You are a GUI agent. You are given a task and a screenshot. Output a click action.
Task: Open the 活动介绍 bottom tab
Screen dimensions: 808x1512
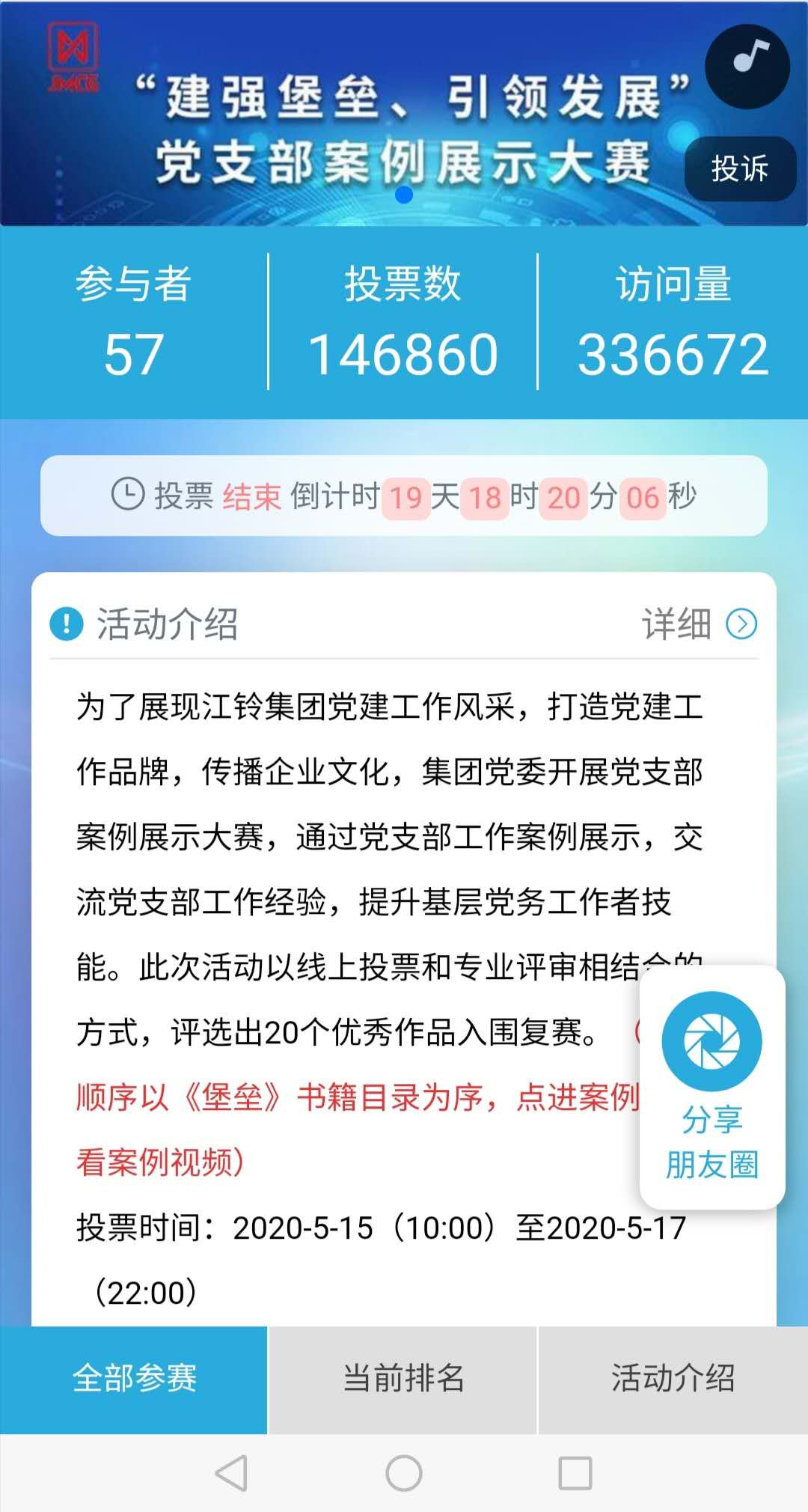coord(673,1379)
